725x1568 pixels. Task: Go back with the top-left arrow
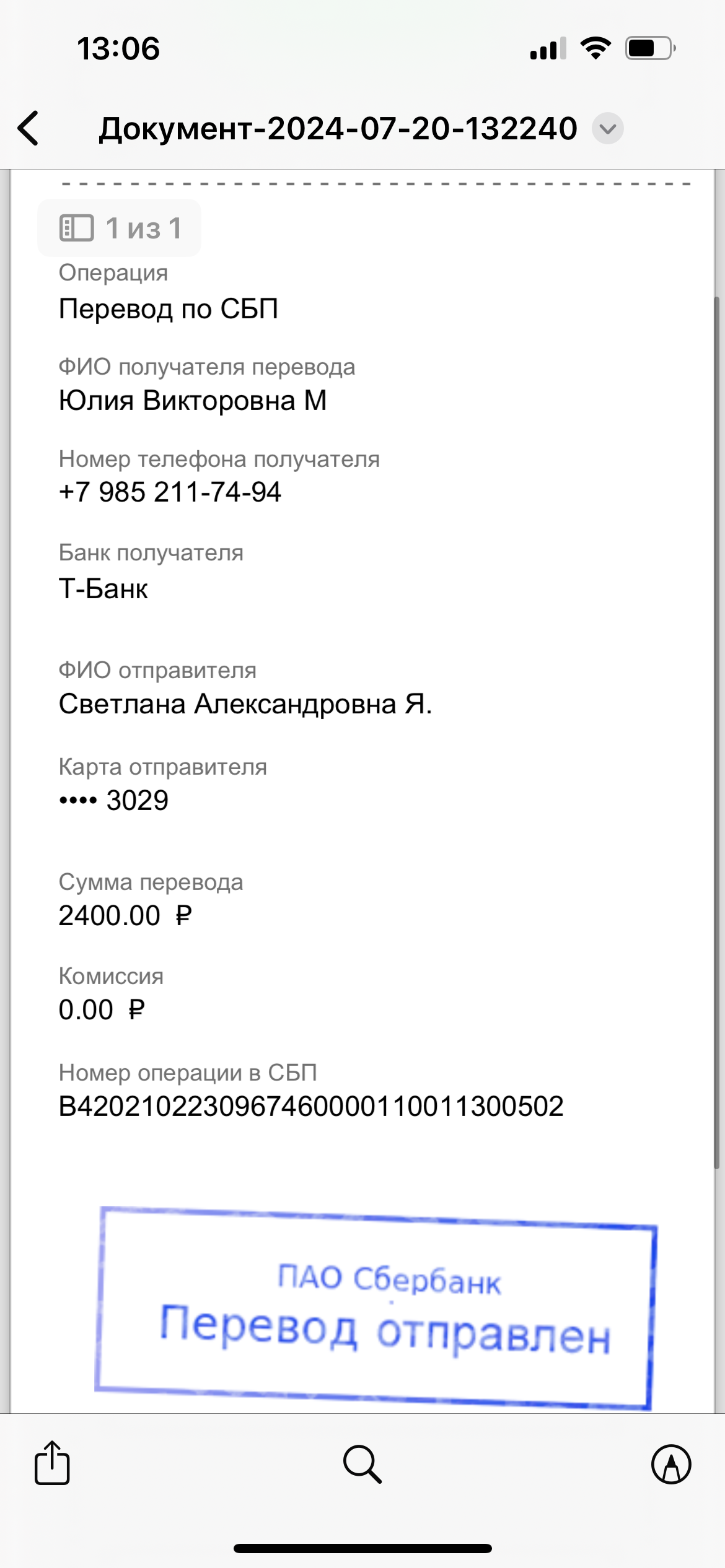tap(29, 128)
